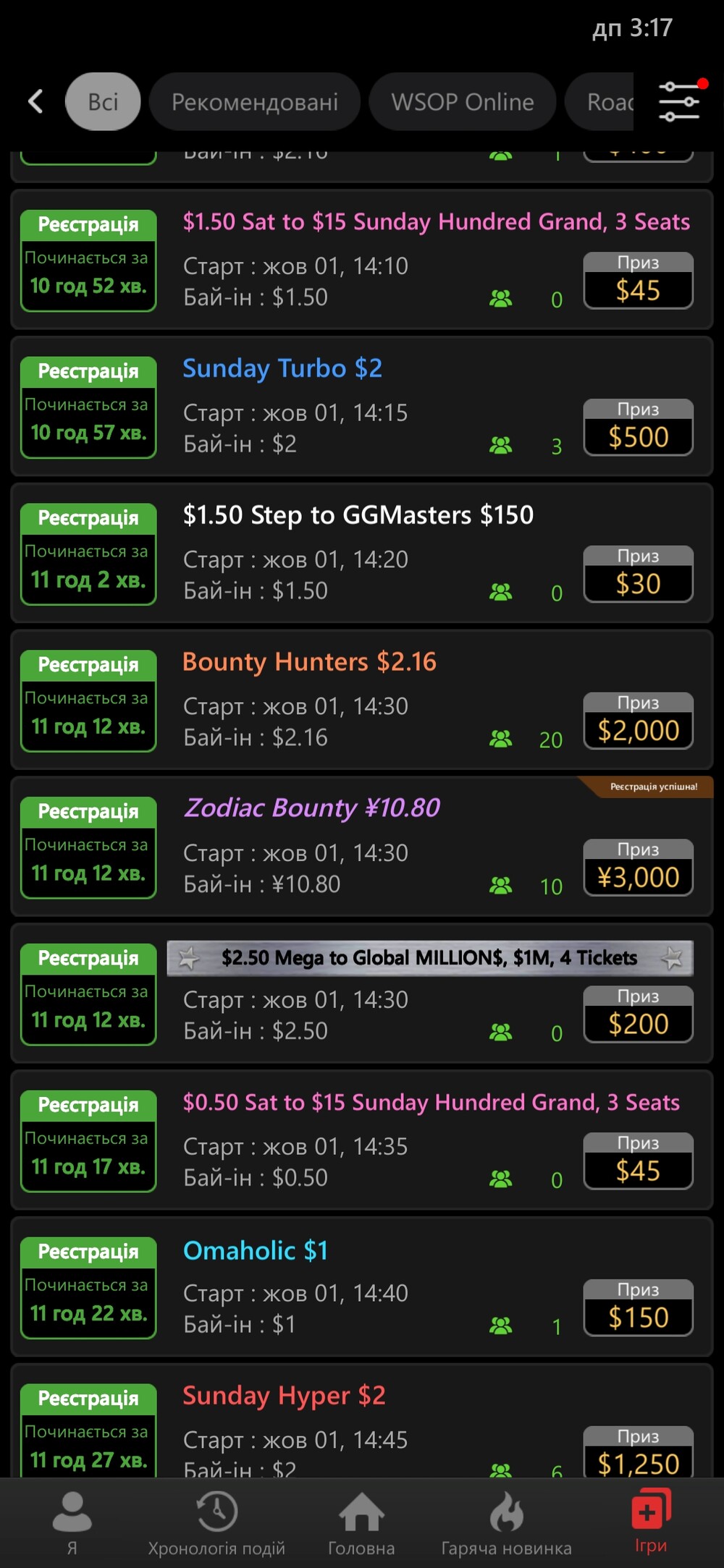Select the Всі filter chip

[x=103, y=101]
